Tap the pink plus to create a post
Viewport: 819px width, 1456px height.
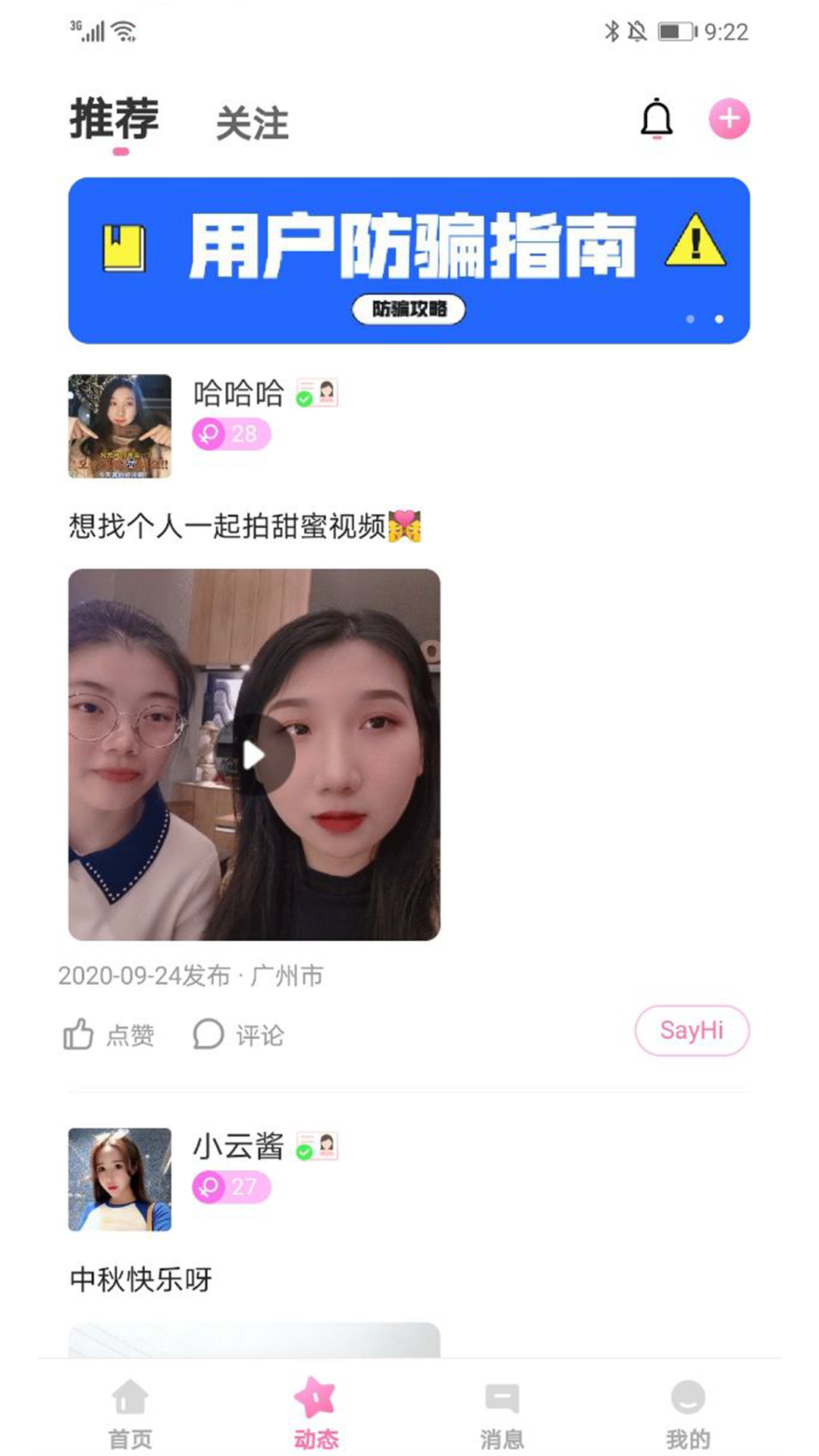pyautogui.click(x=729, y=119)
